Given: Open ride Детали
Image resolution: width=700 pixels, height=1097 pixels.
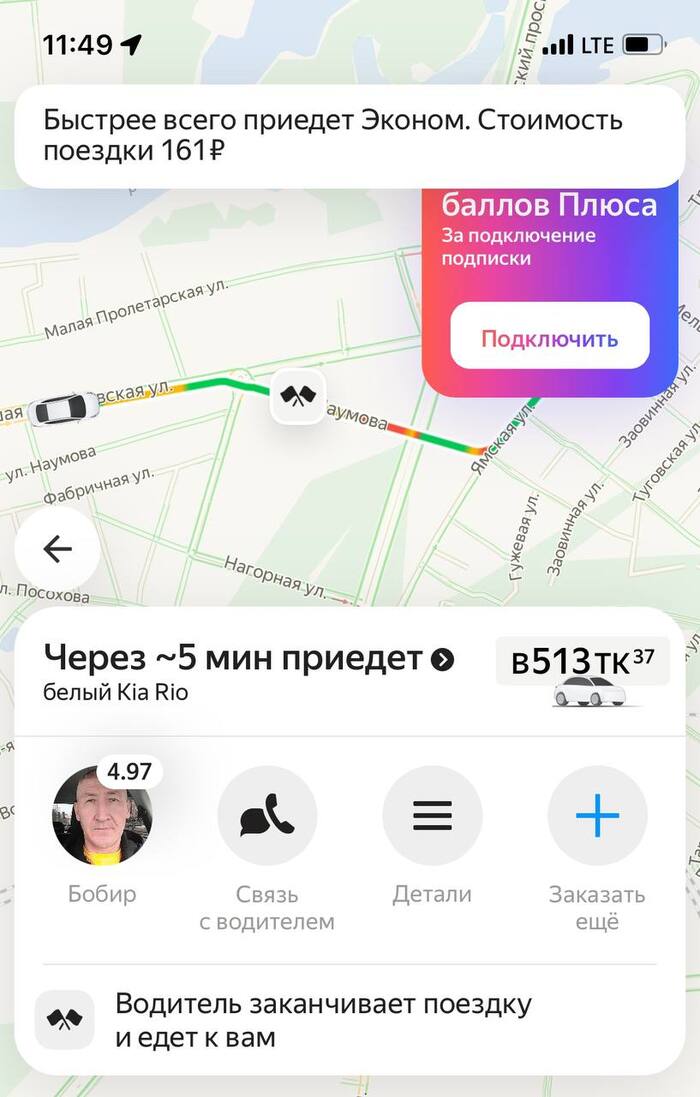Looking at the screenshot, I should coord(432,816).
